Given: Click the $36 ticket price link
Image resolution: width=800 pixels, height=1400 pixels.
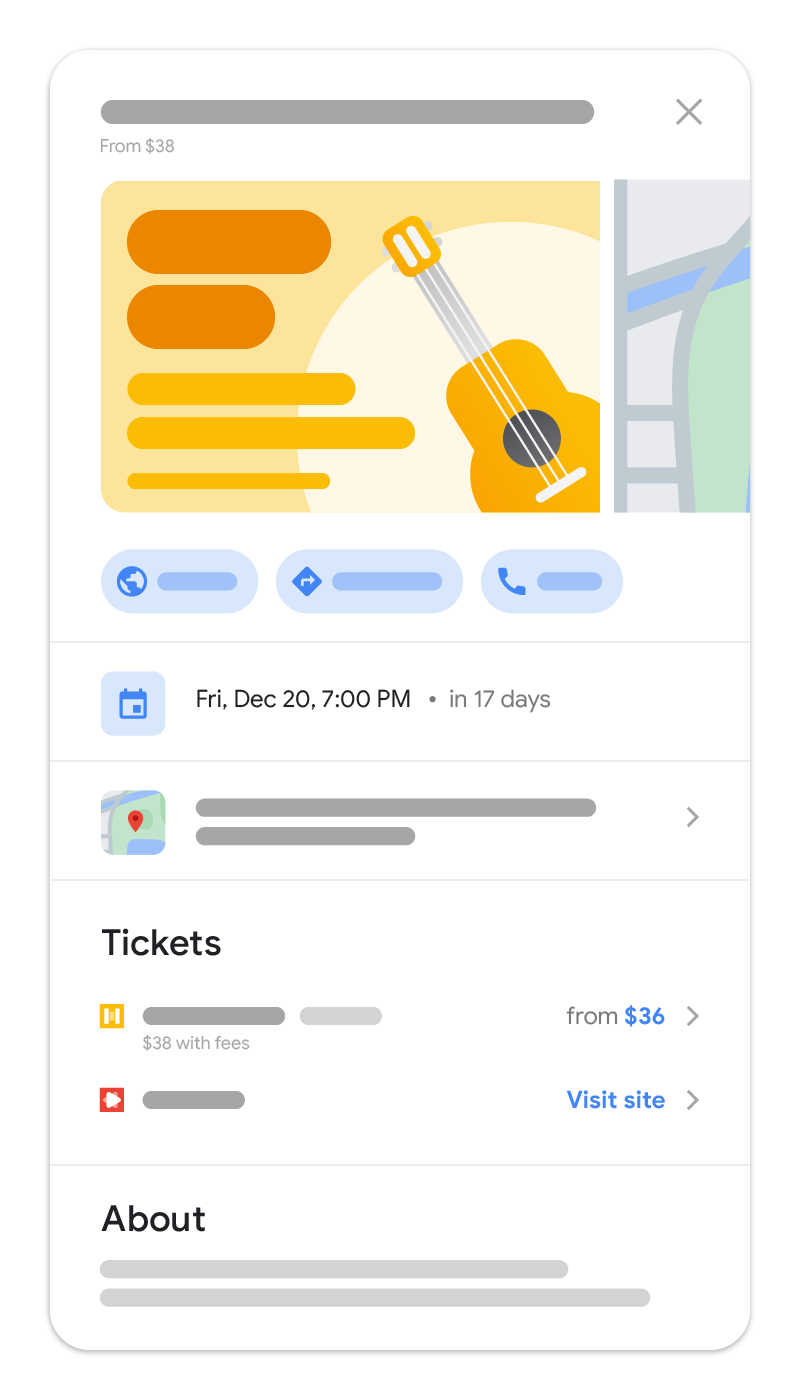Looking at the screenshot, I should 644,1015.
